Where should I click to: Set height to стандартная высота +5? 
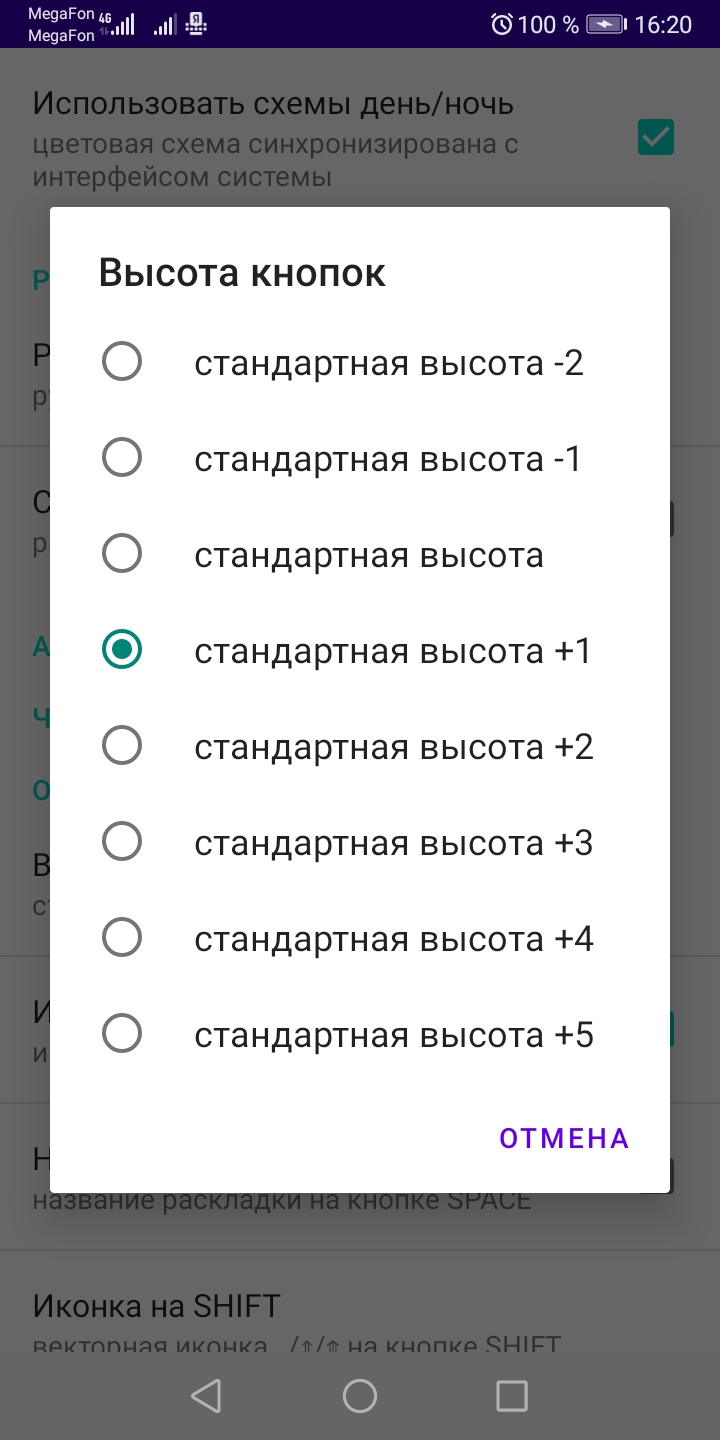pos(360,1034)
